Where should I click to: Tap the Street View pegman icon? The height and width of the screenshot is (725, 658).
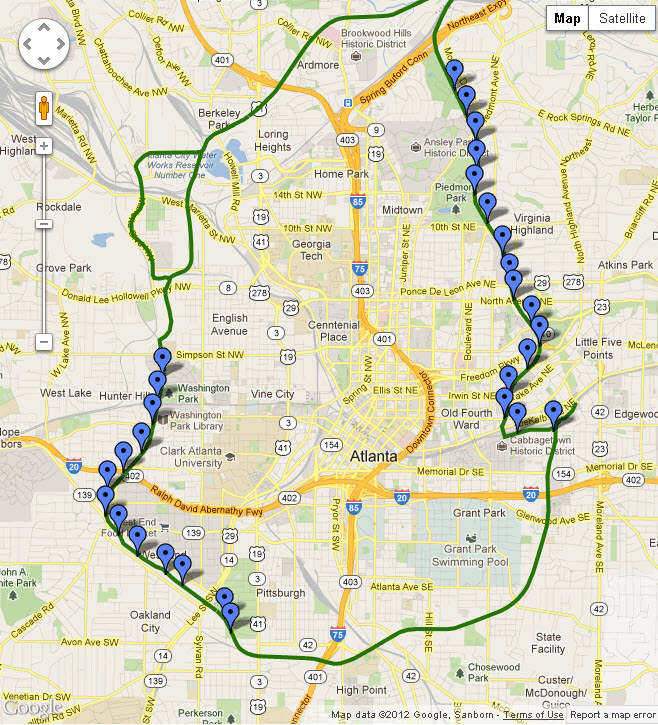(x=43, y=107)
